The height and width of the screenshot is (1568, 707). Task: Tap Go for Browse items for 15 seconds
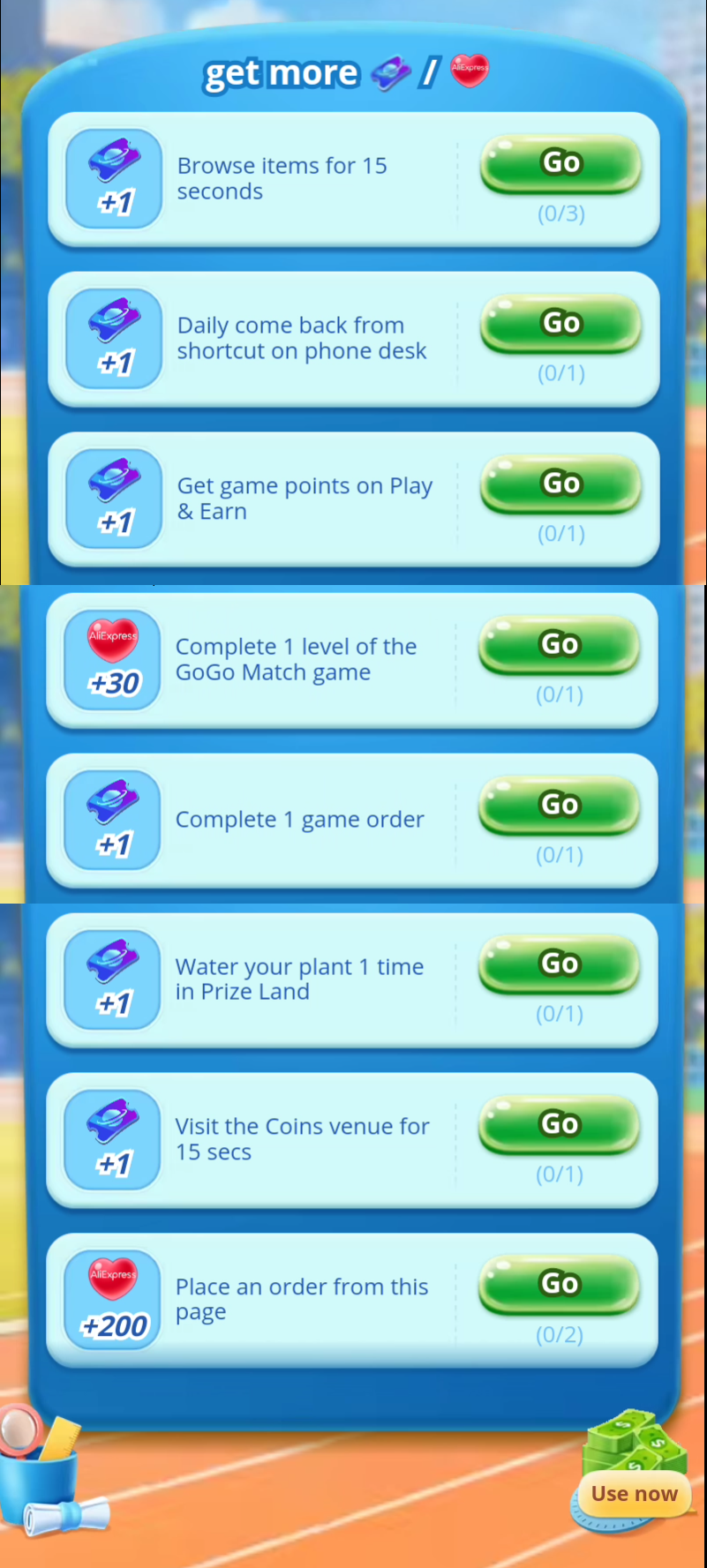tap(561, 163)
